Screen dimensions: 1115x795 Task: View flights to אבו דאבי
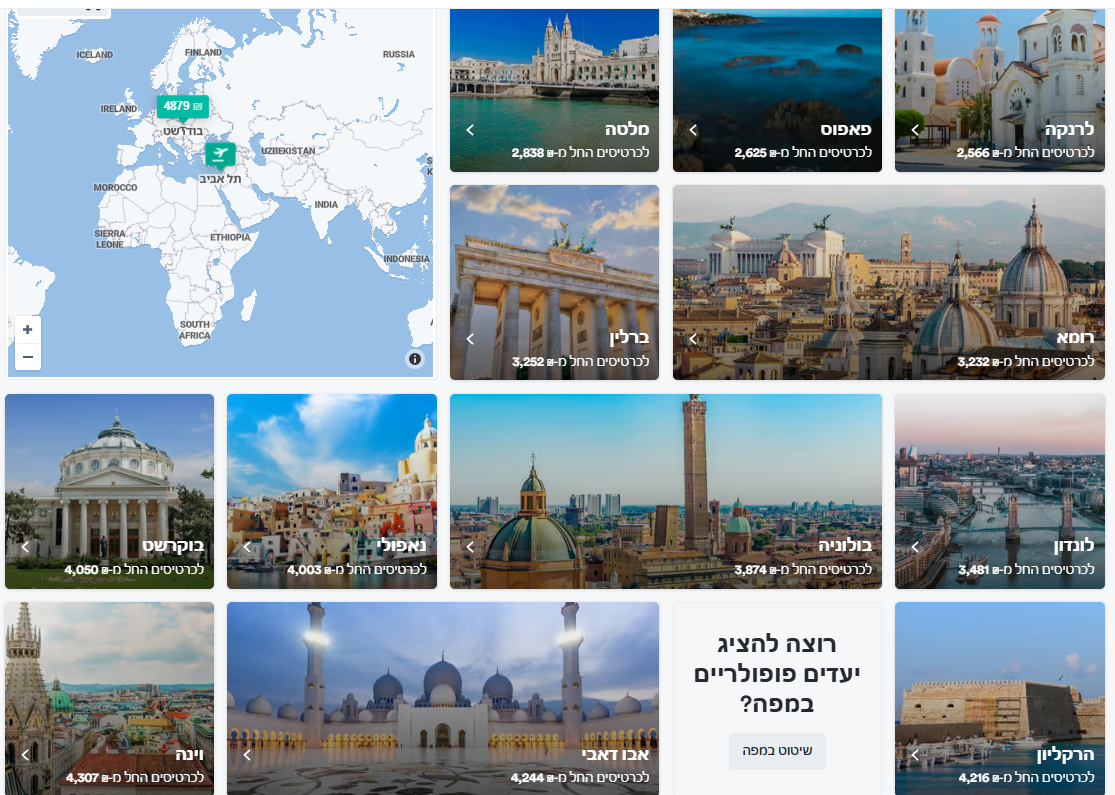[443, 698]
